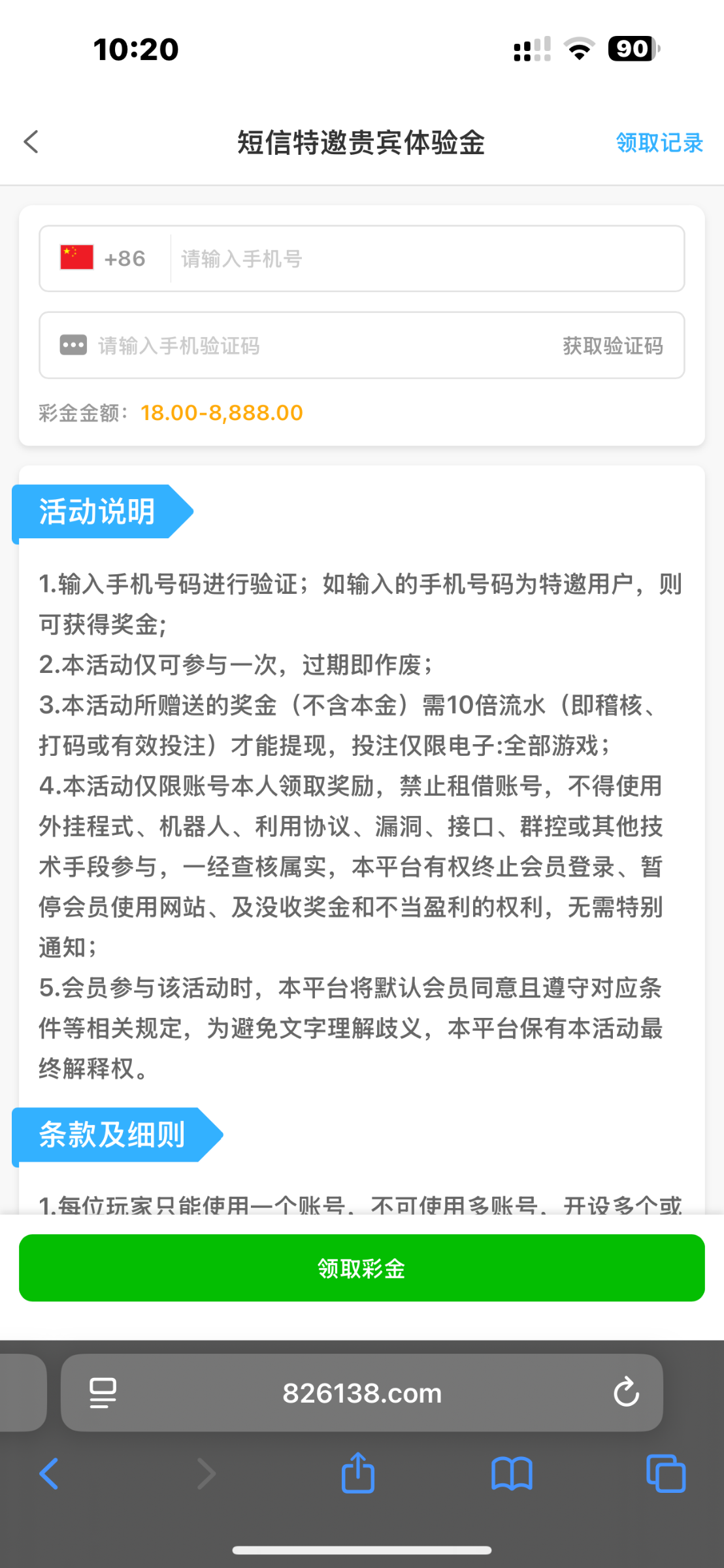Open the +86 country code selector
724x1568 pixels.
tap(103, 259)
